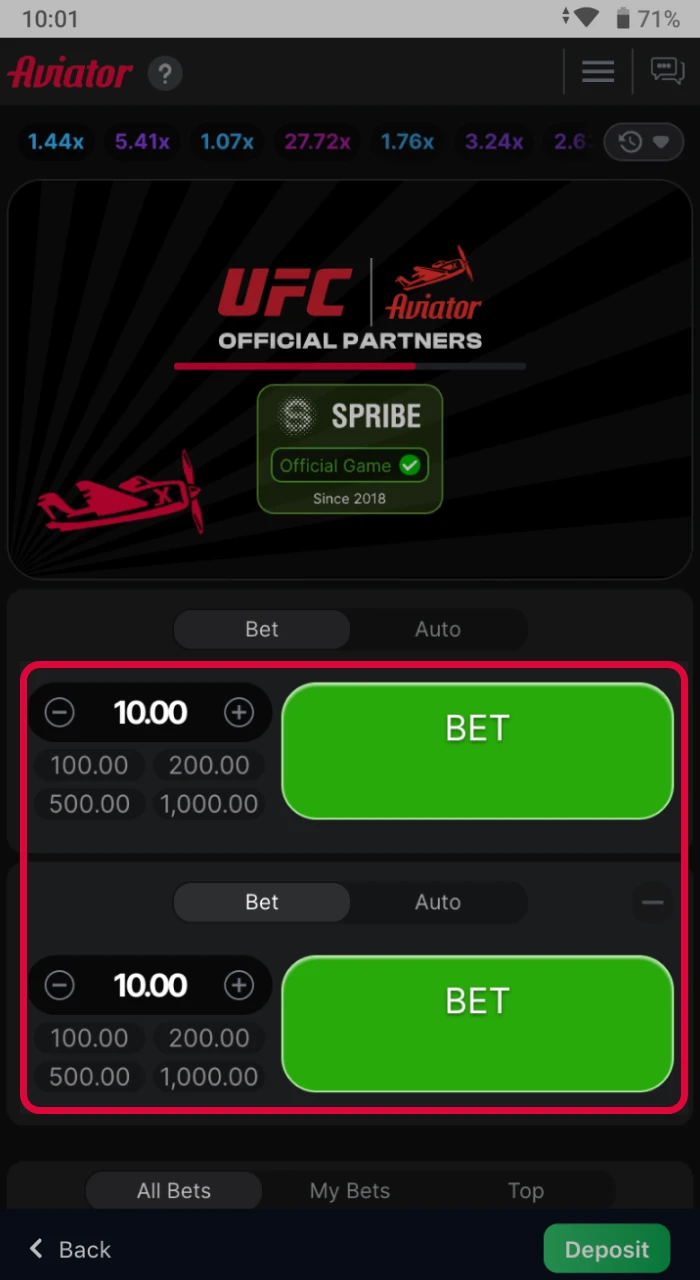This screenshot has width=700, height=1280.
Task: Increase the first bet amount with plus
Action: pyautogui.click(x=238, y=713)
